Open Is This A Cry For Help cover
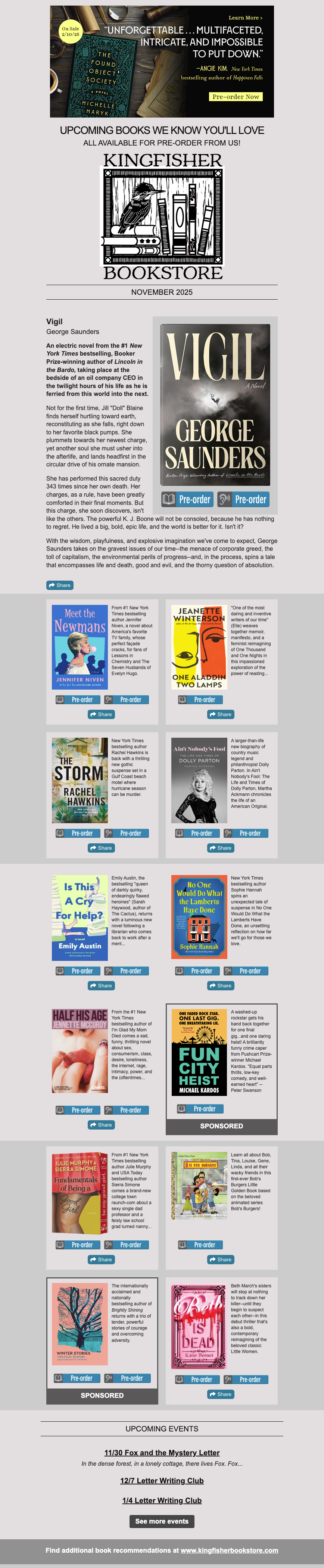 tap(80, 917)
